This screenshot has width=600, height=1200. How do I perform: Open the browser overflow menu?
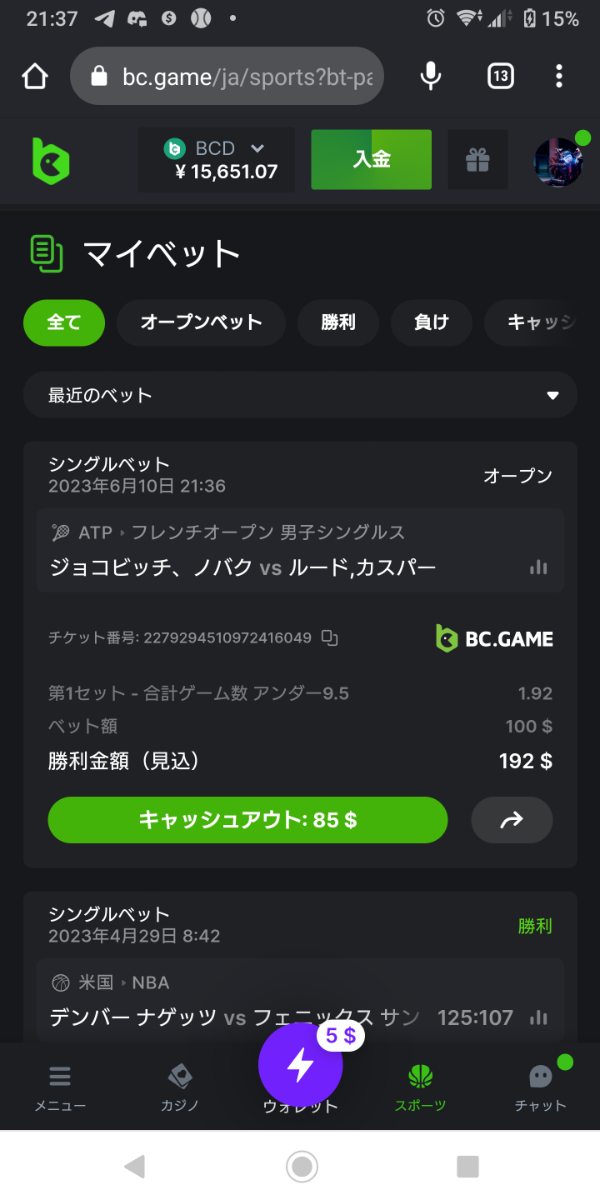click(559, 76)
